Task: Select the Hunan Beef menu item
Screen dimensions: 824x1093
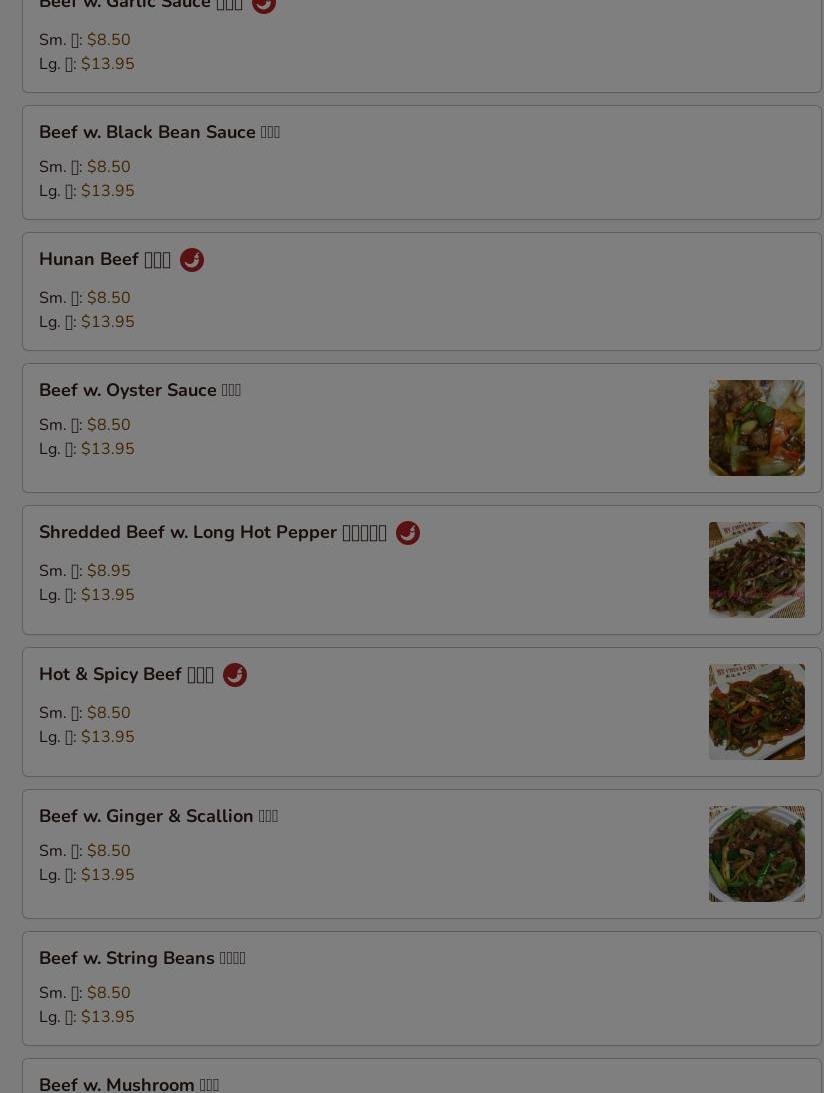Action: coord(105,260)
